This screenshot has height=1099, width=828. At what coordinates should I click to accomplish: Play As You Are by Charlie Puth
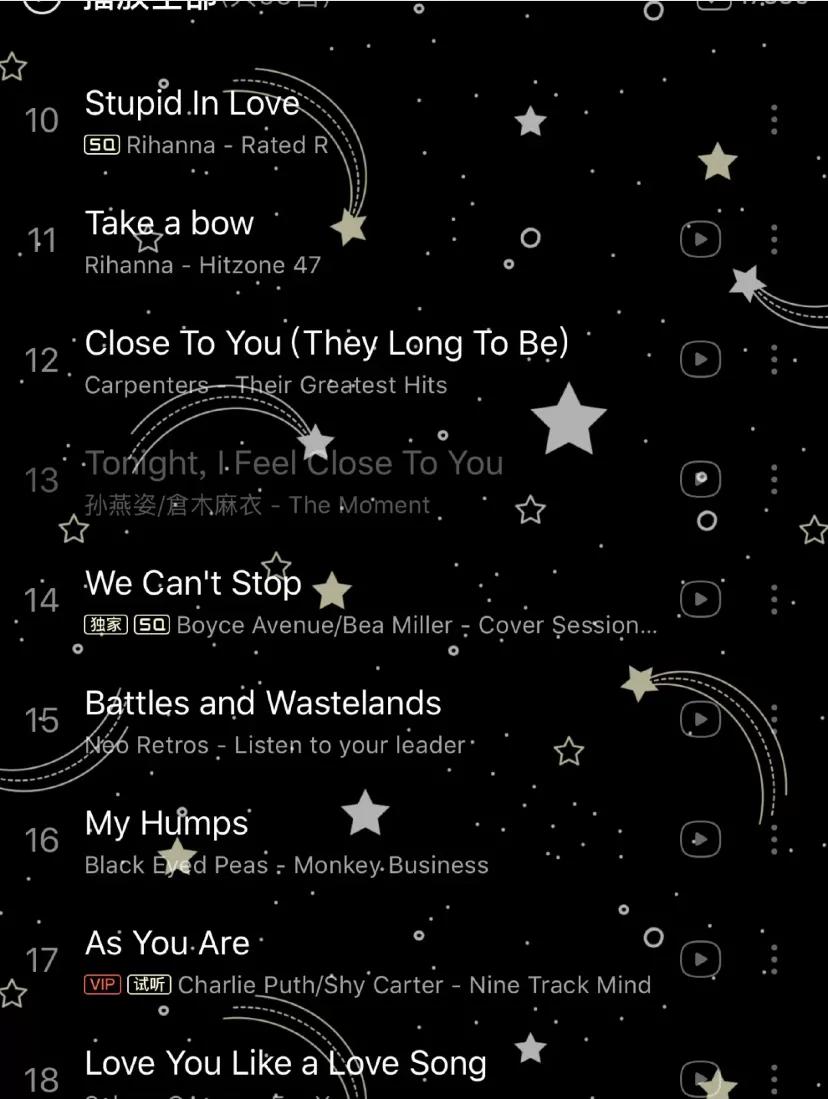click(167, 944)
